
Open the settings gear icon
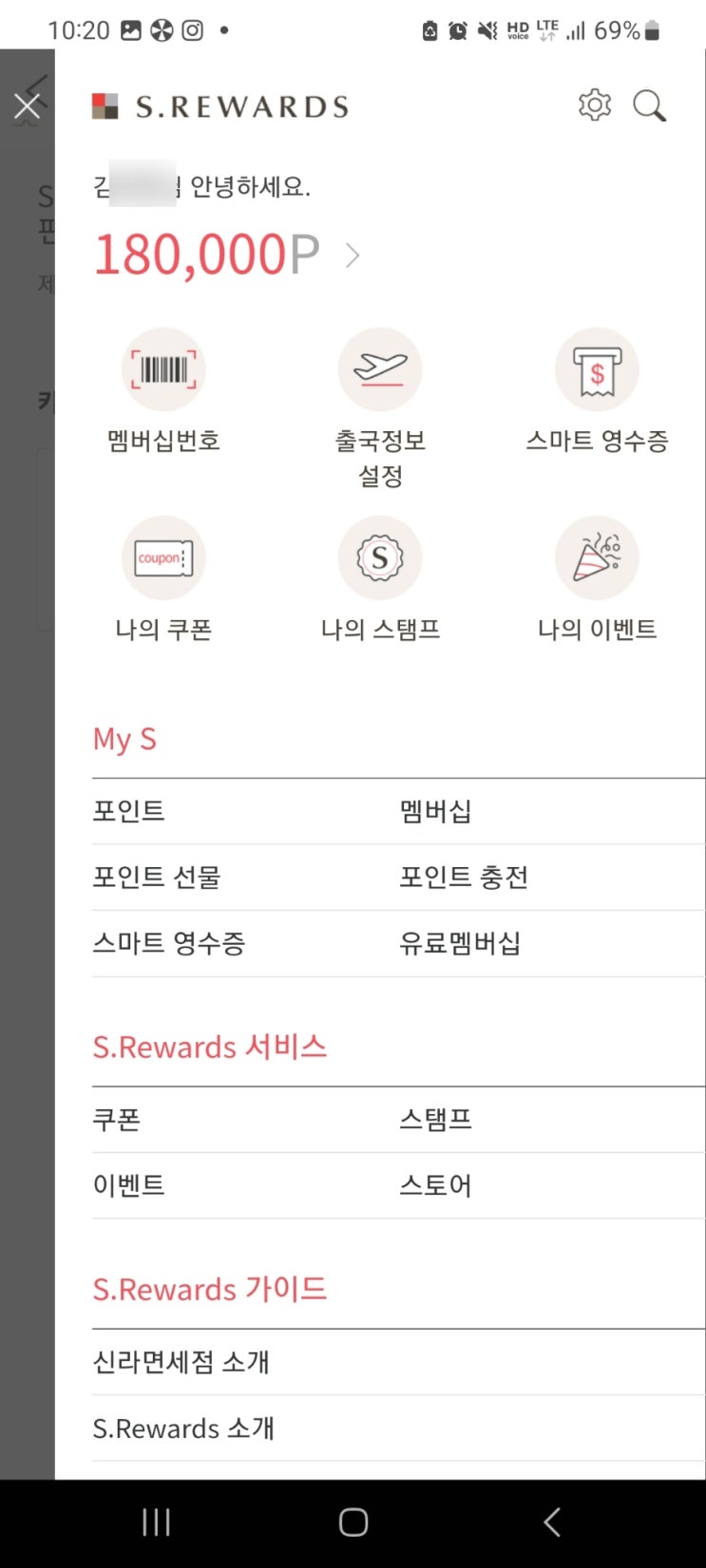(x=595, y=105)
